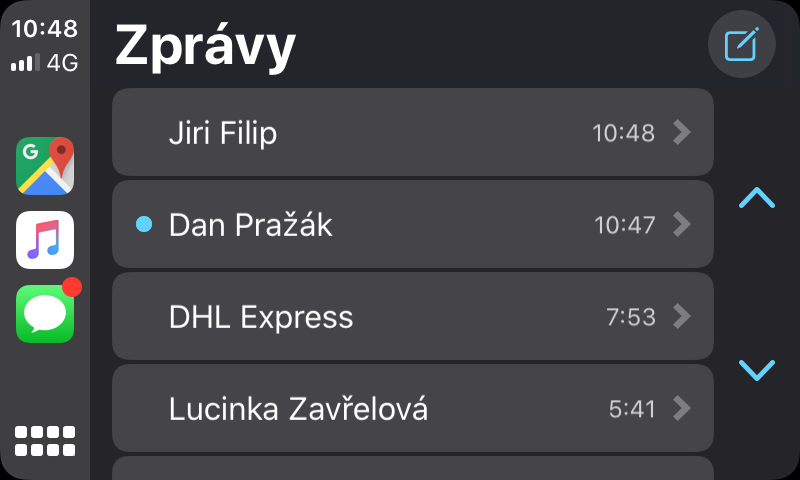Open the Messages app icon with badge
The image size is (800, 480).
45,314
